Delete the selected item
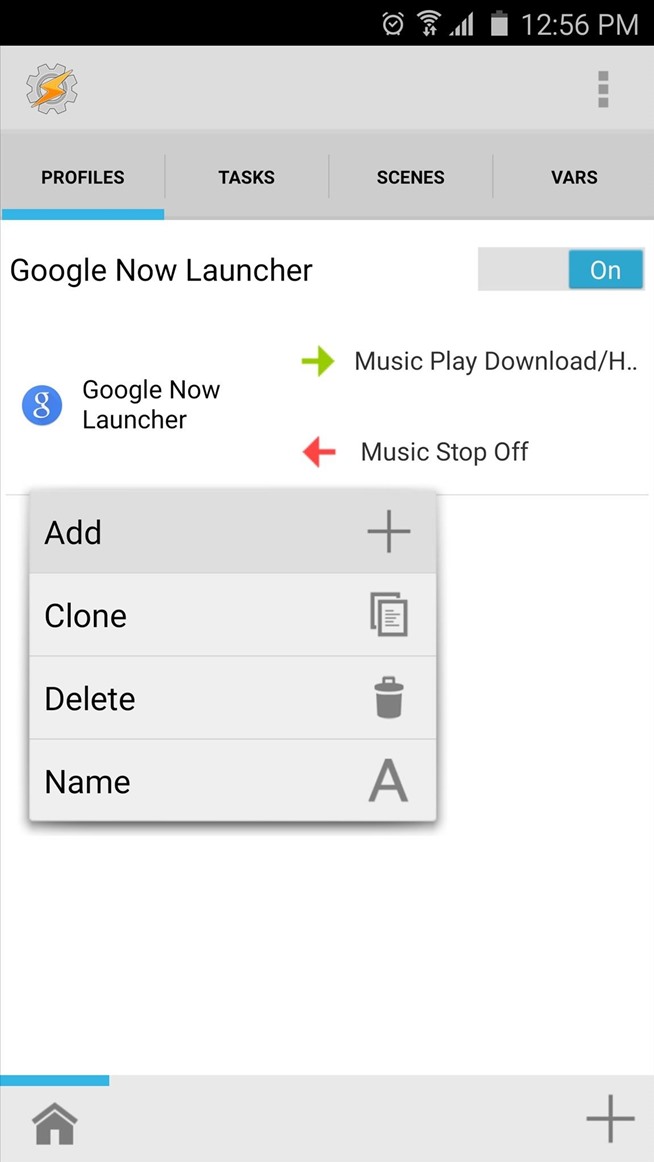Image resolution: width=654 pixels, height=1162 pixels. point(232,698)
